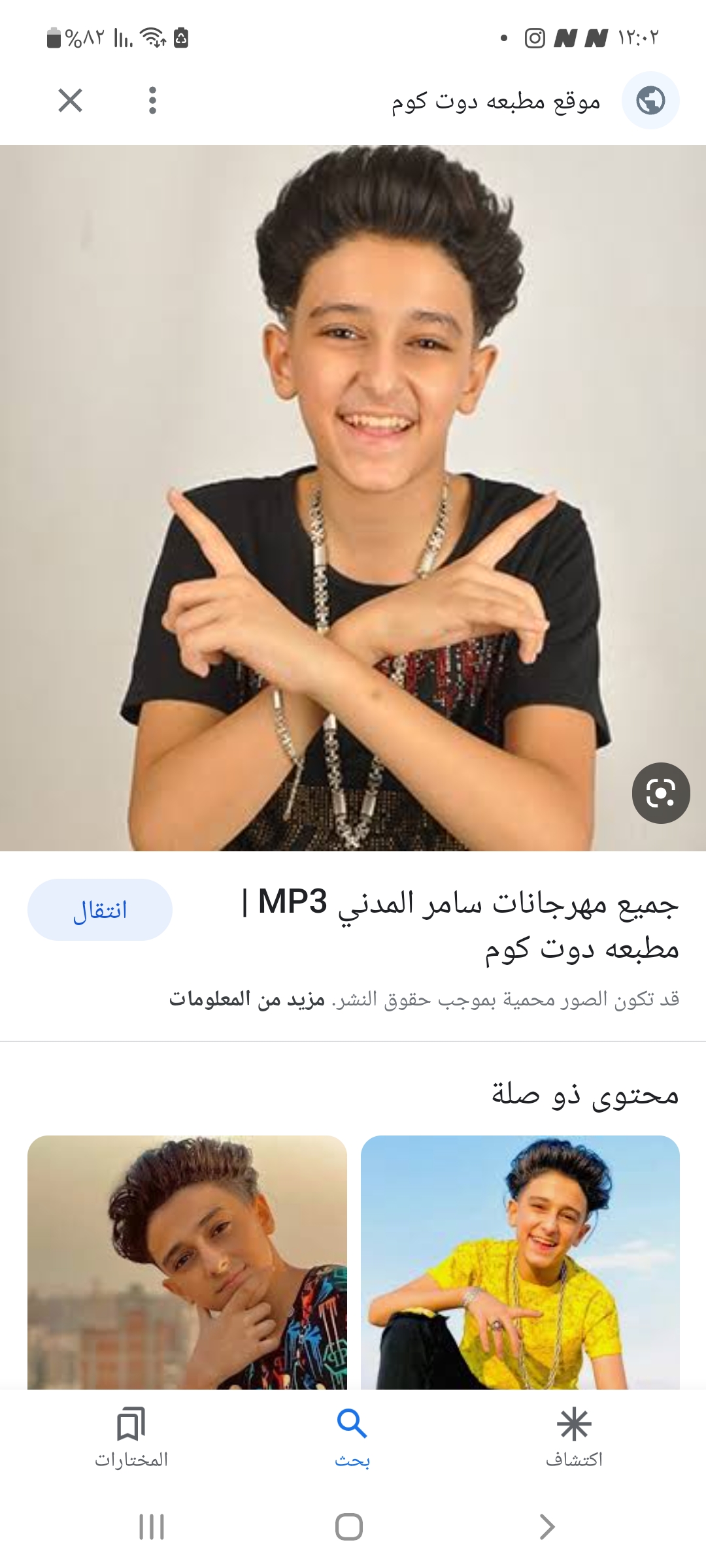Close the image viewer with the X
Viewport: 706px width, 1568px height.
(x=70, y=101)
